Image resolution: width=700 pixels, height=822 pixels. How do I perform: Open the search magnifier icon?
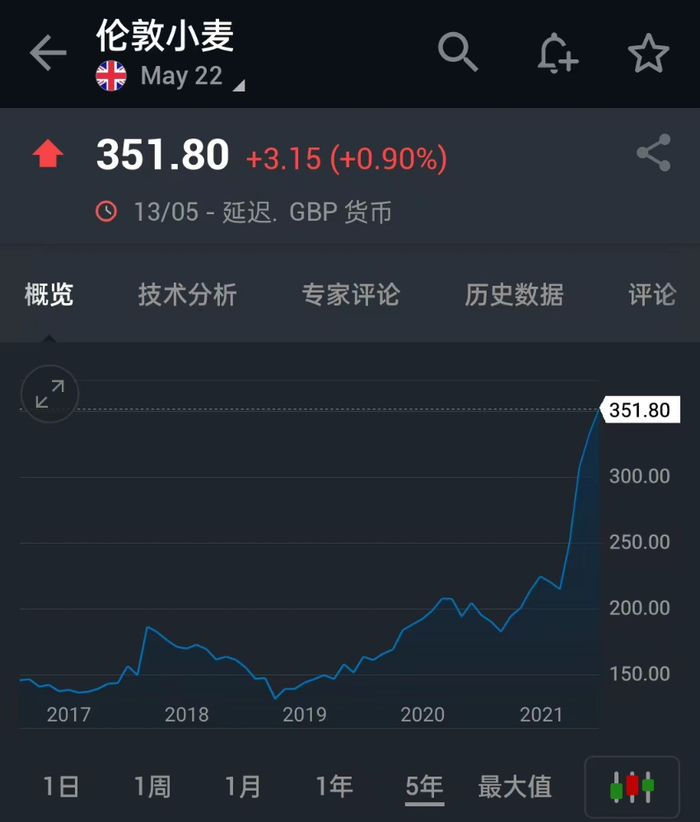point(458,52)
